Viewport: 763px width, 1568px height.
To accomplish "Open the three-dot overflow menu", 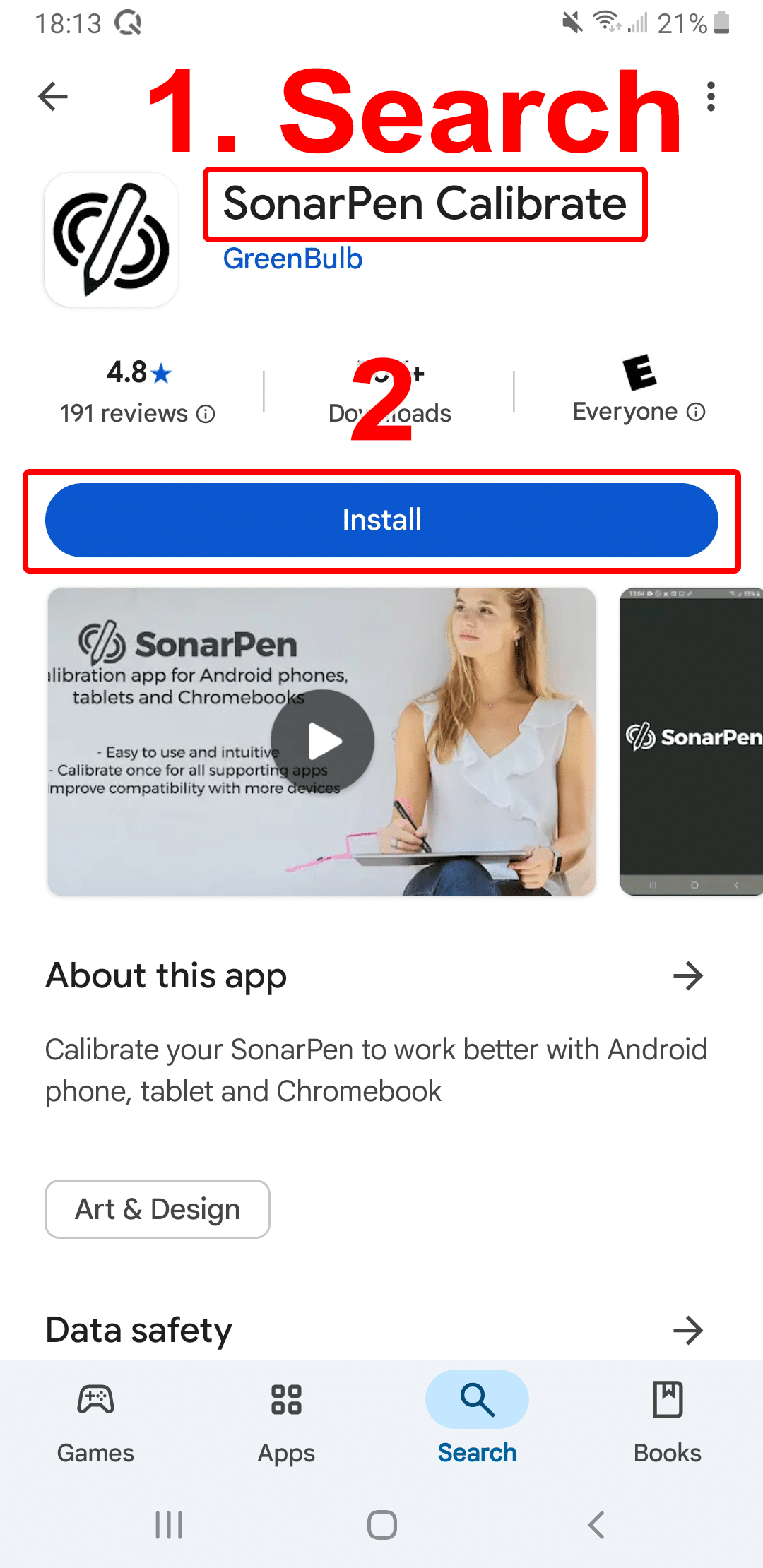I will coord(711,97).
